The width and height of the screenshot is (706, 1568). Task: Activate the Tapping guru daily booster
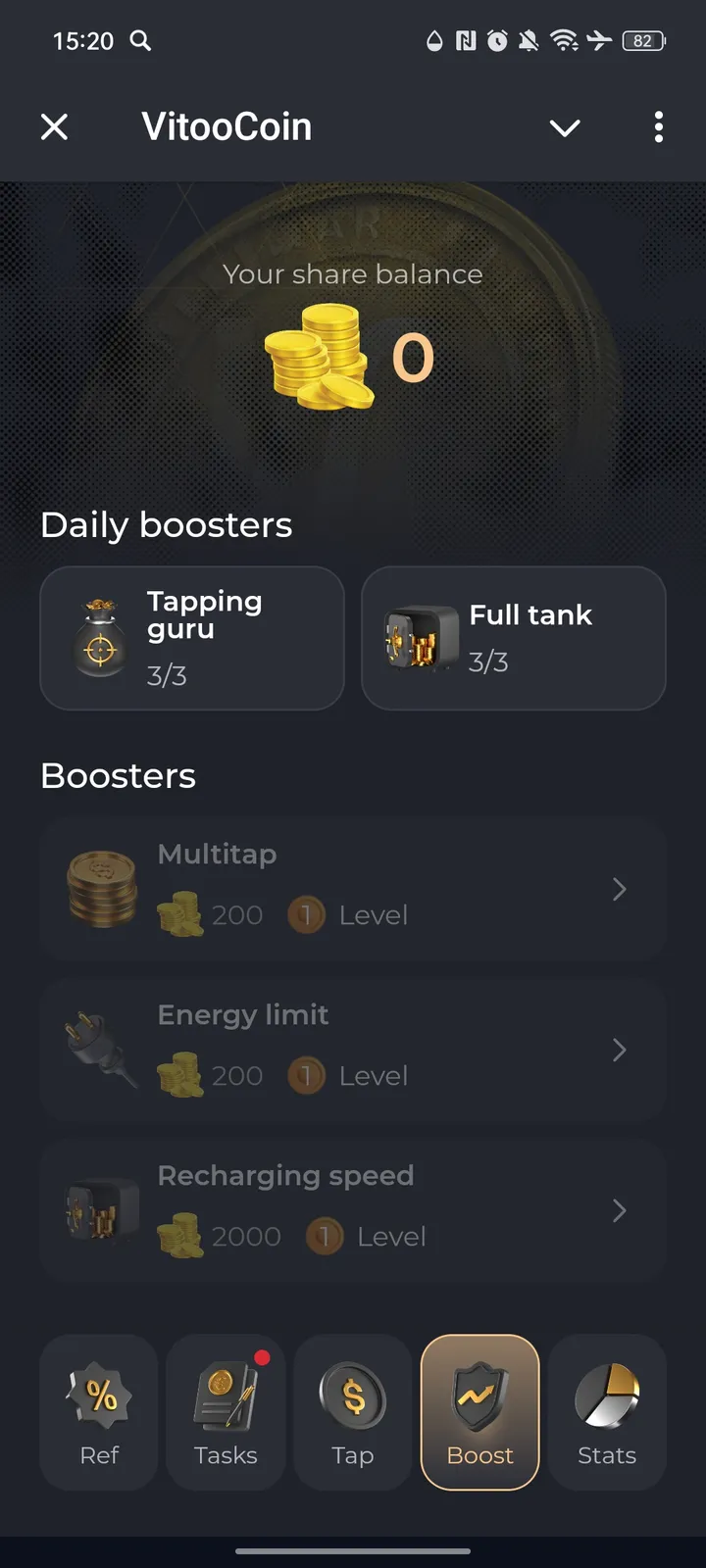192,638
